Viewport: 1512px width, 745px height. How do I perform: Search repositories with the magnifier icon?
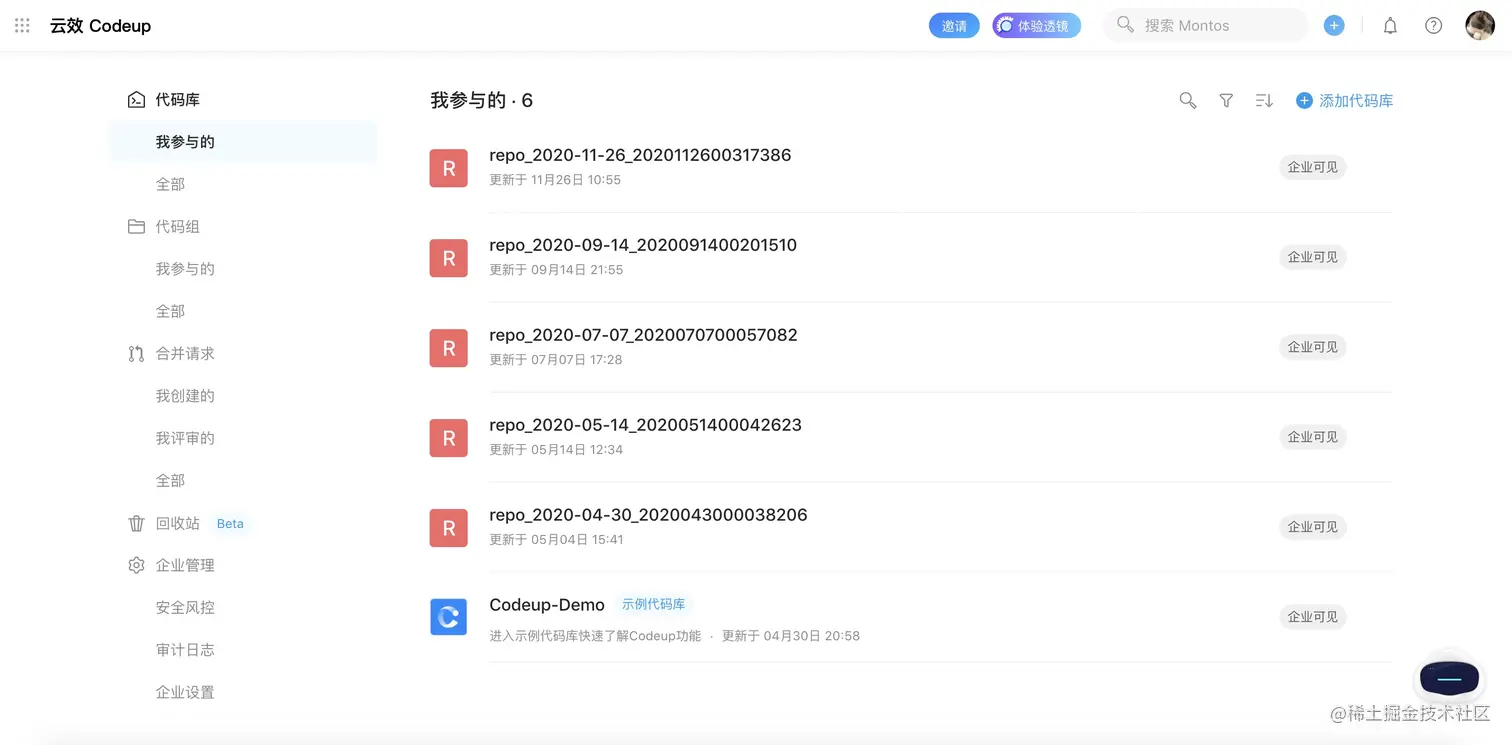point(1187,100)
